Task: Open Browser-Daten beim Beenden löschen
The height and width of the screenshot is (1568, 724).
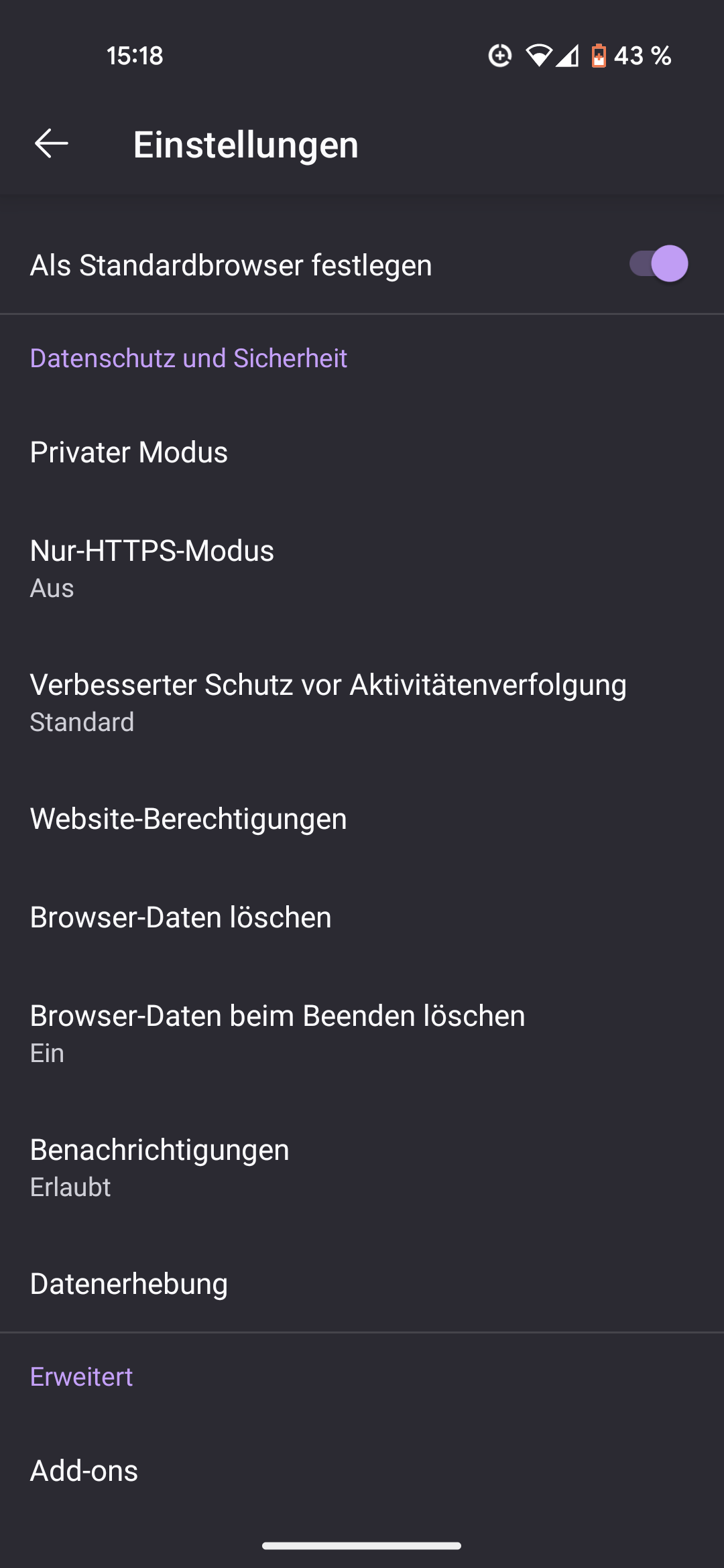Action: pyautogui.click(x=362, y=1033)
